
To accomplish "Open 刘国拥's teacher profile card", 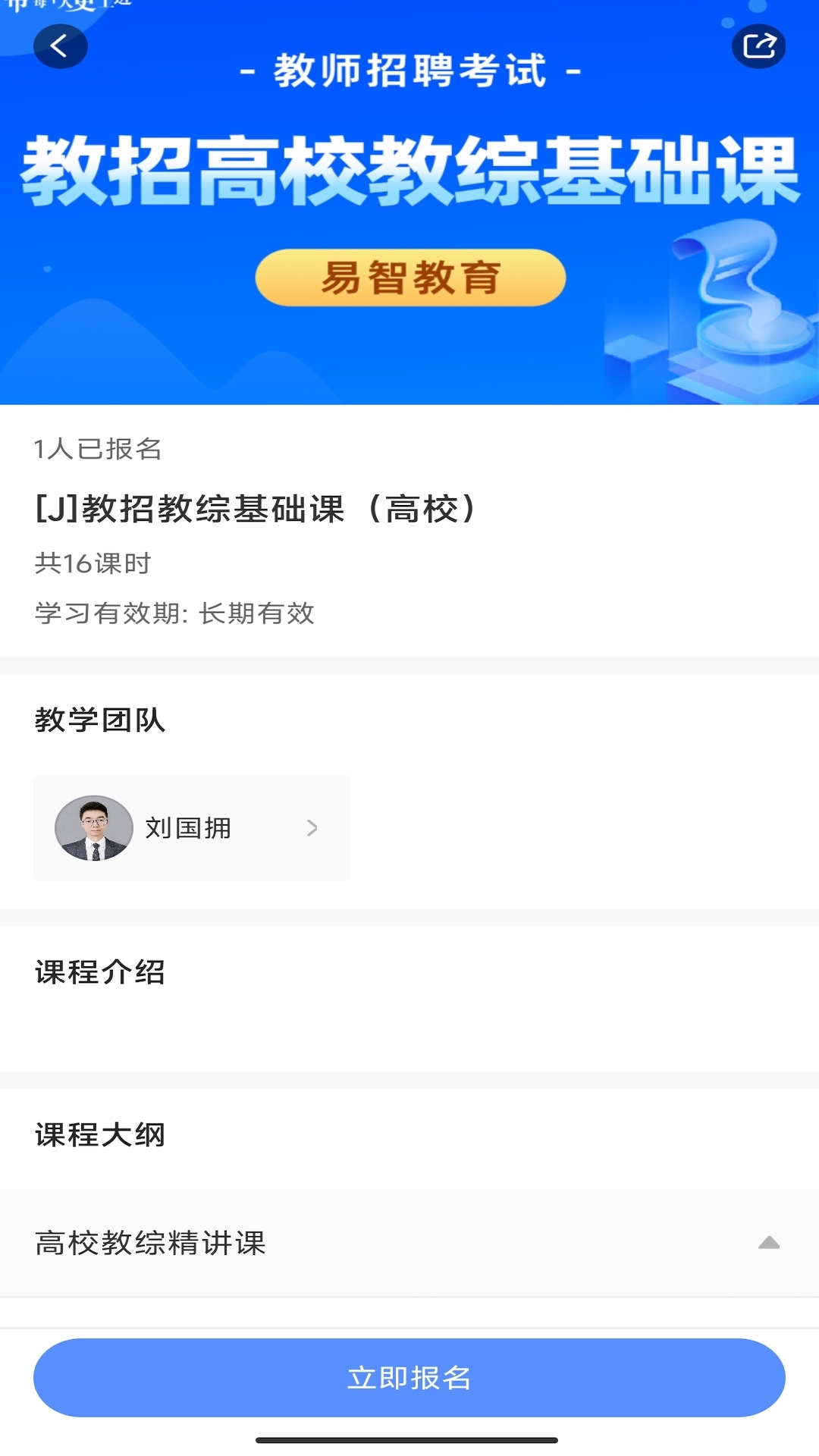I will [x=191, y=828].
